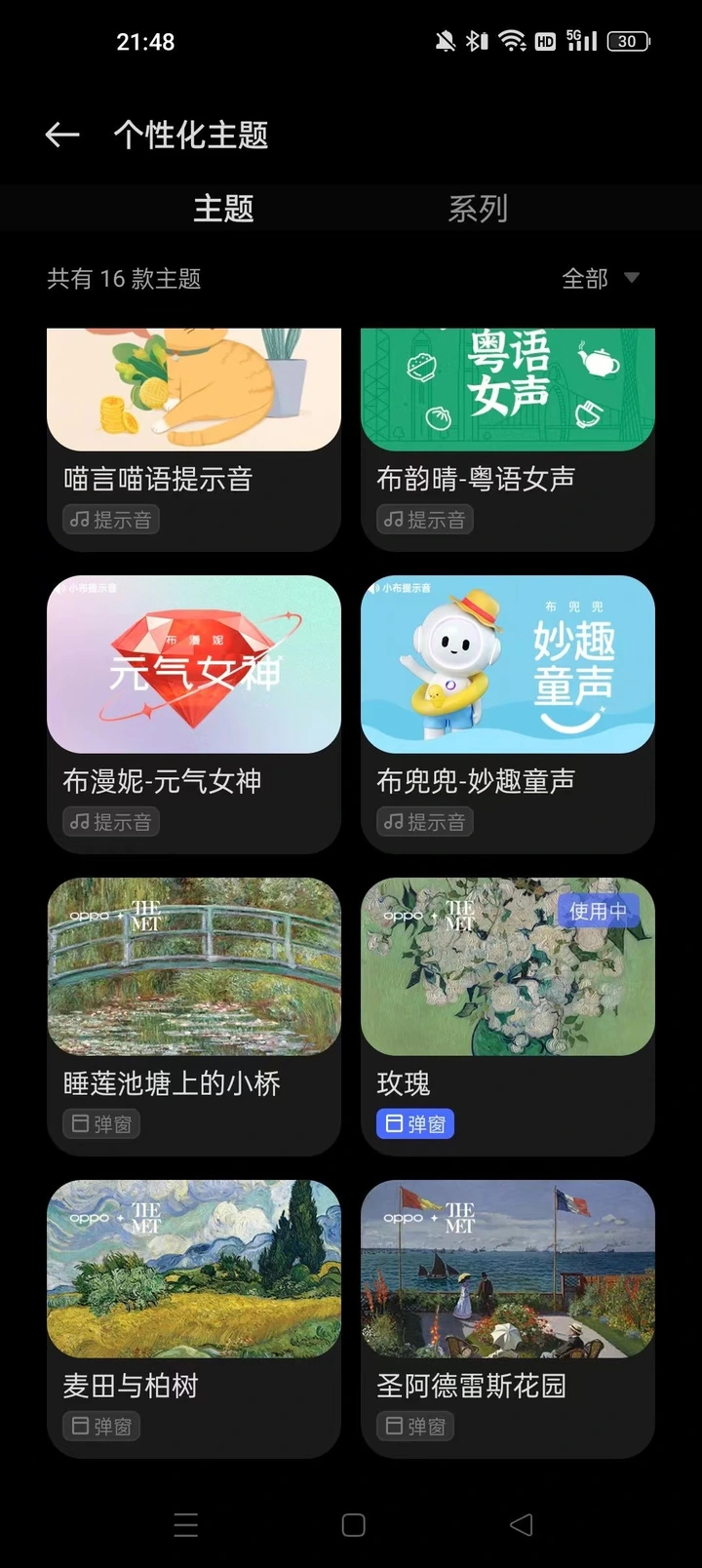
Task: Expand the 全部 filter dropdown
Action: [600, 279]
